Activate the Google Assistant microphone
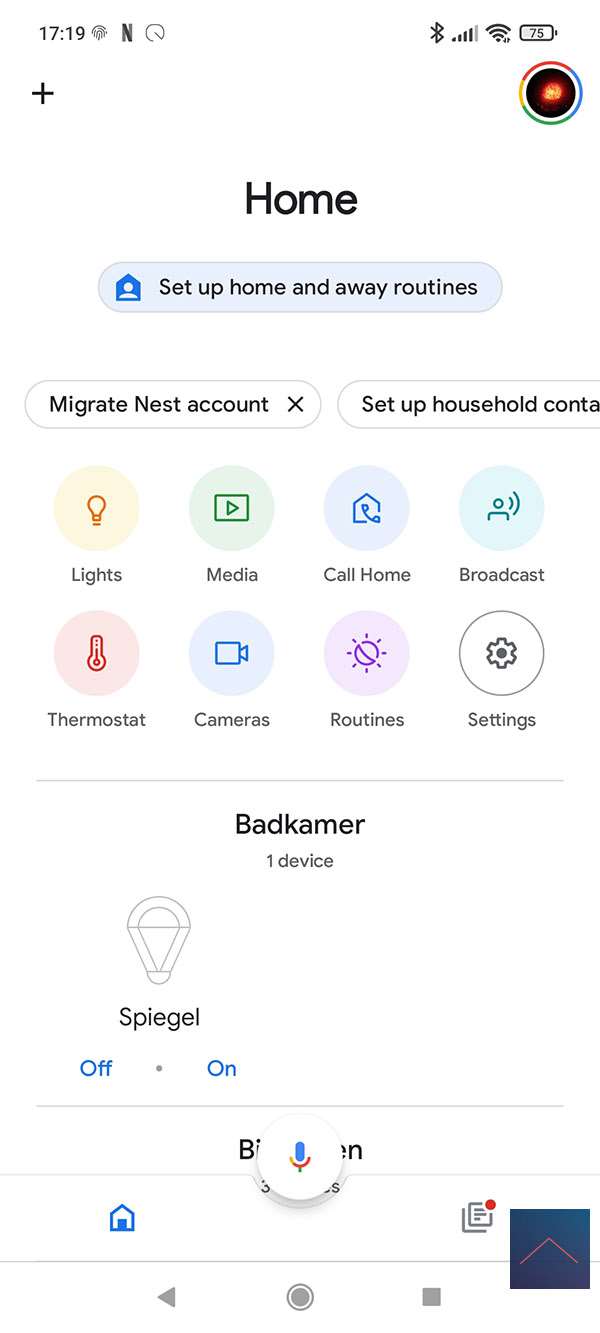Viewport: 600px width, 1333px height. coord(299,1157)
